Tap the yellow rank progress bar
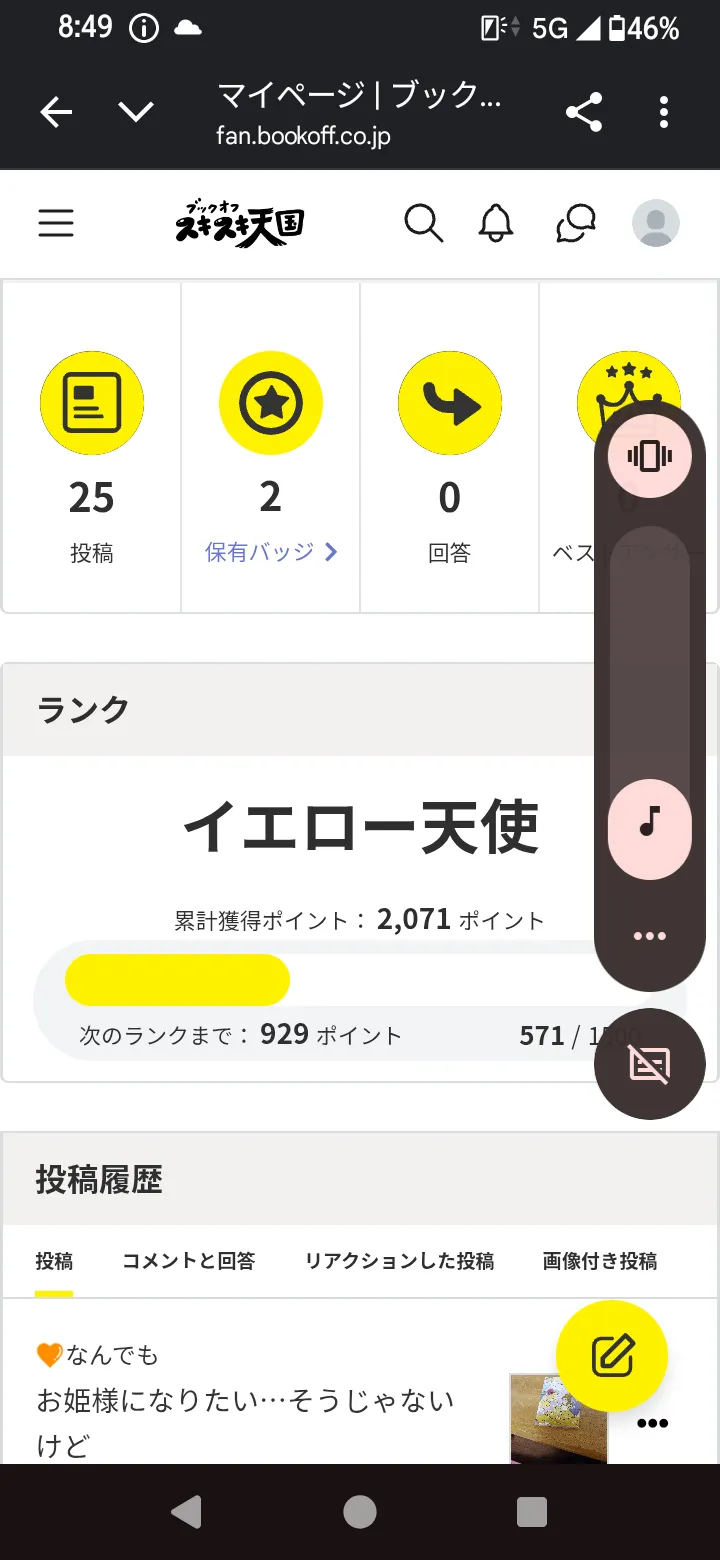The image size is (720, 1560). click(176, 979)
